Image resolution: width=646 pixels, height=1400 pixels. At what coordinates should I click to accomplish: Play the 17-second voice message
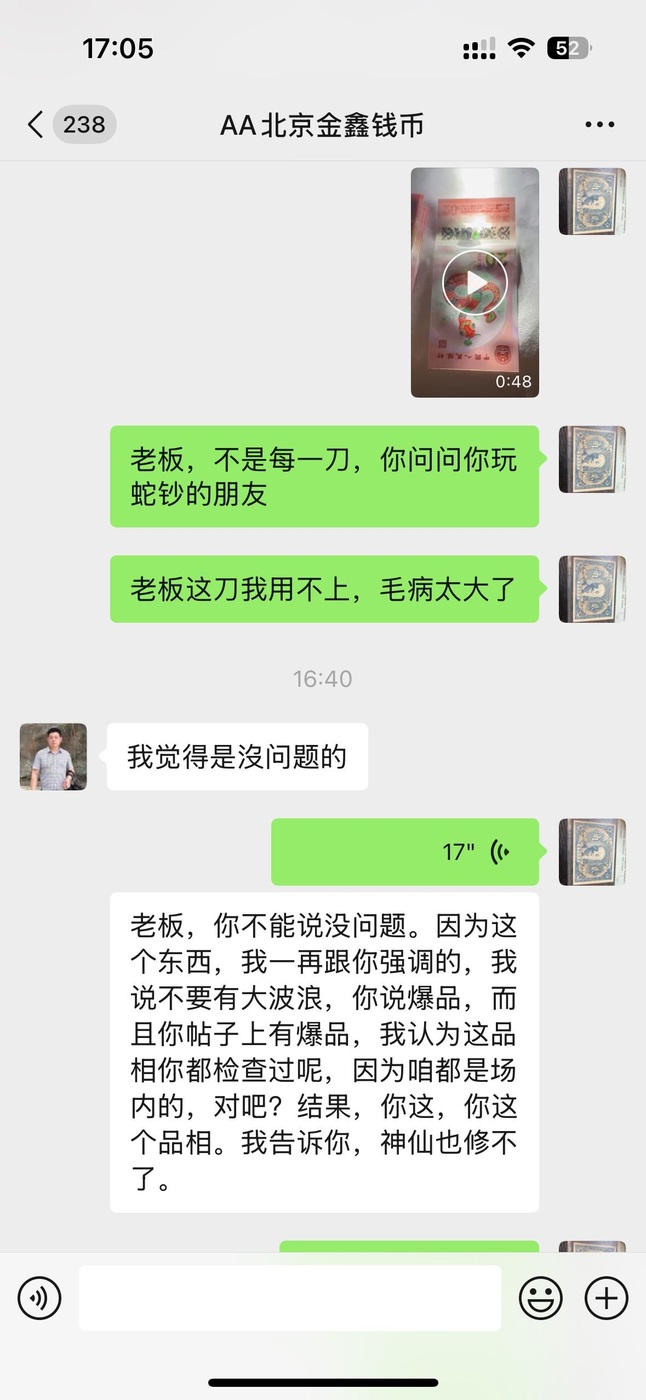pos(404,852)
